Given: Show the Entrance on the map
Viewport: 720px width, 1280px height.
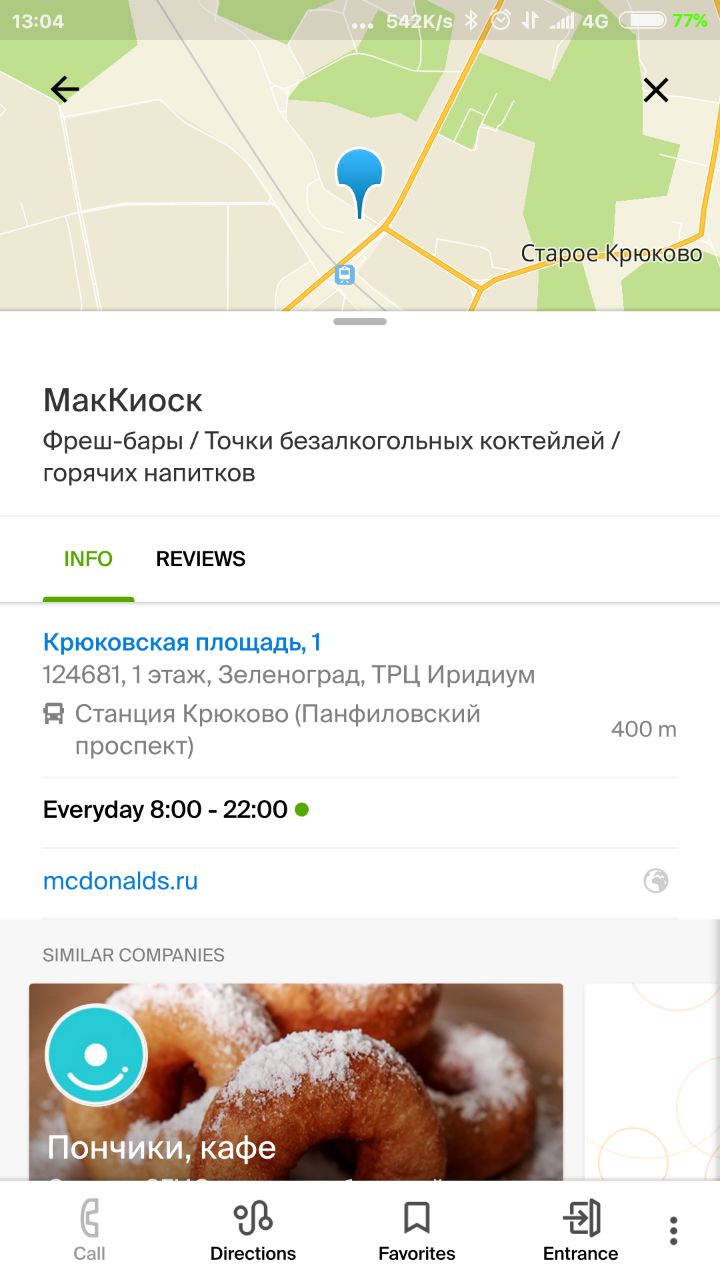Looking at the screenshot, I should (581, 1232).
